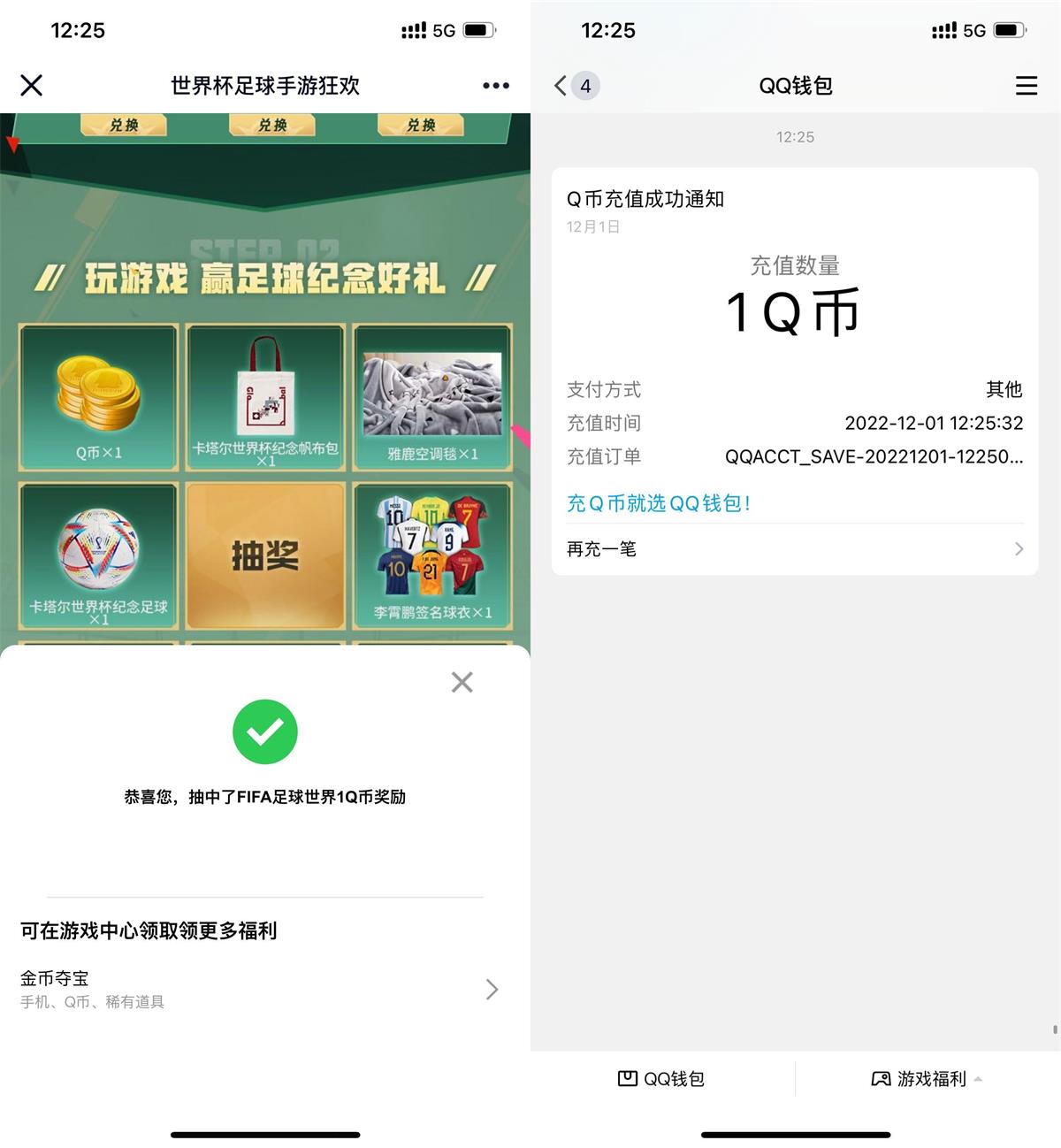The width and height of the screenshot is (1061, 1148).
Task: Expand the 游戏福利 bottom menu
Action: click(927, 1079)
